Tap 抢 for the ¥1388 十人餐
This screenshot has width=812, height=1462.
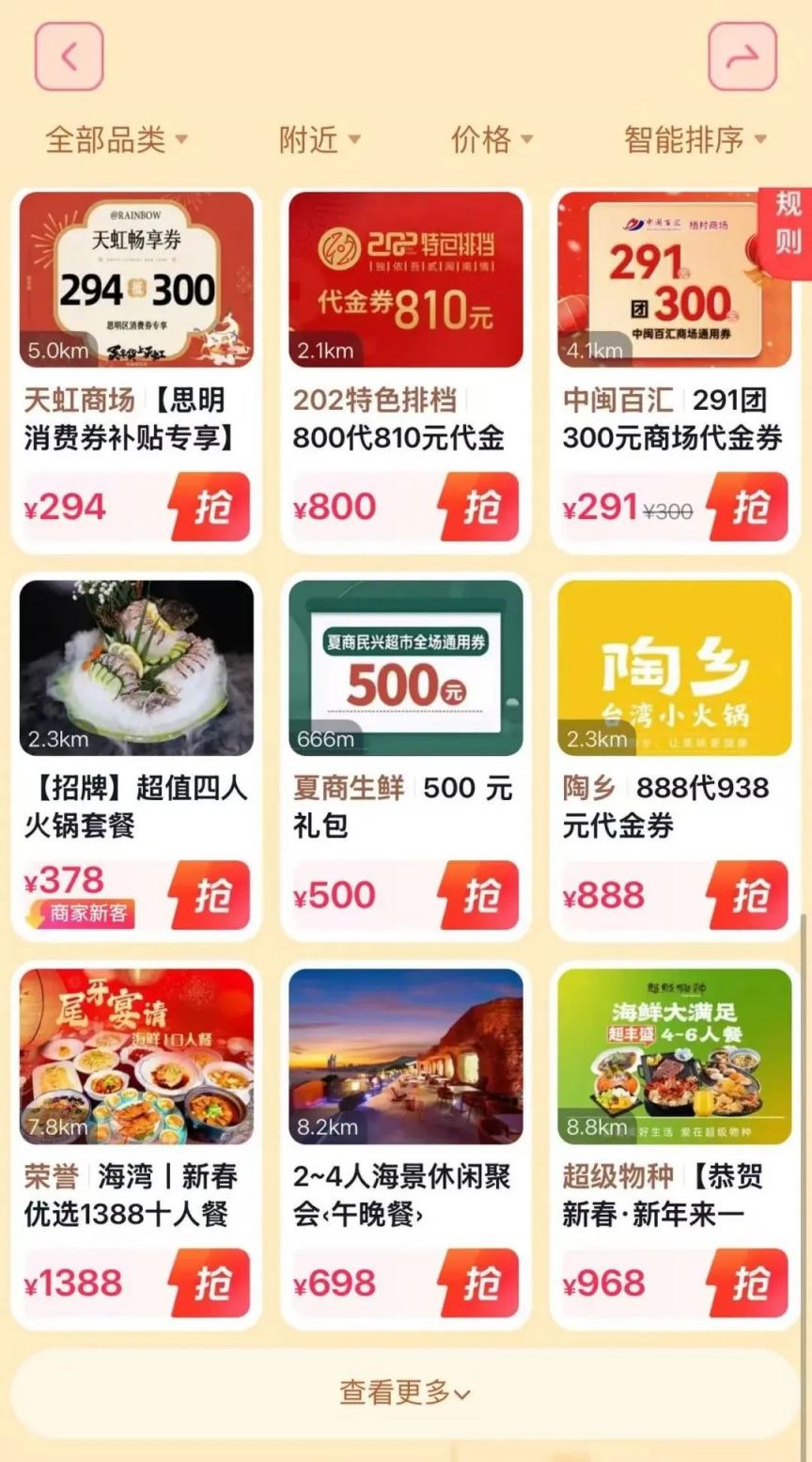click(x=211, y=1284)
